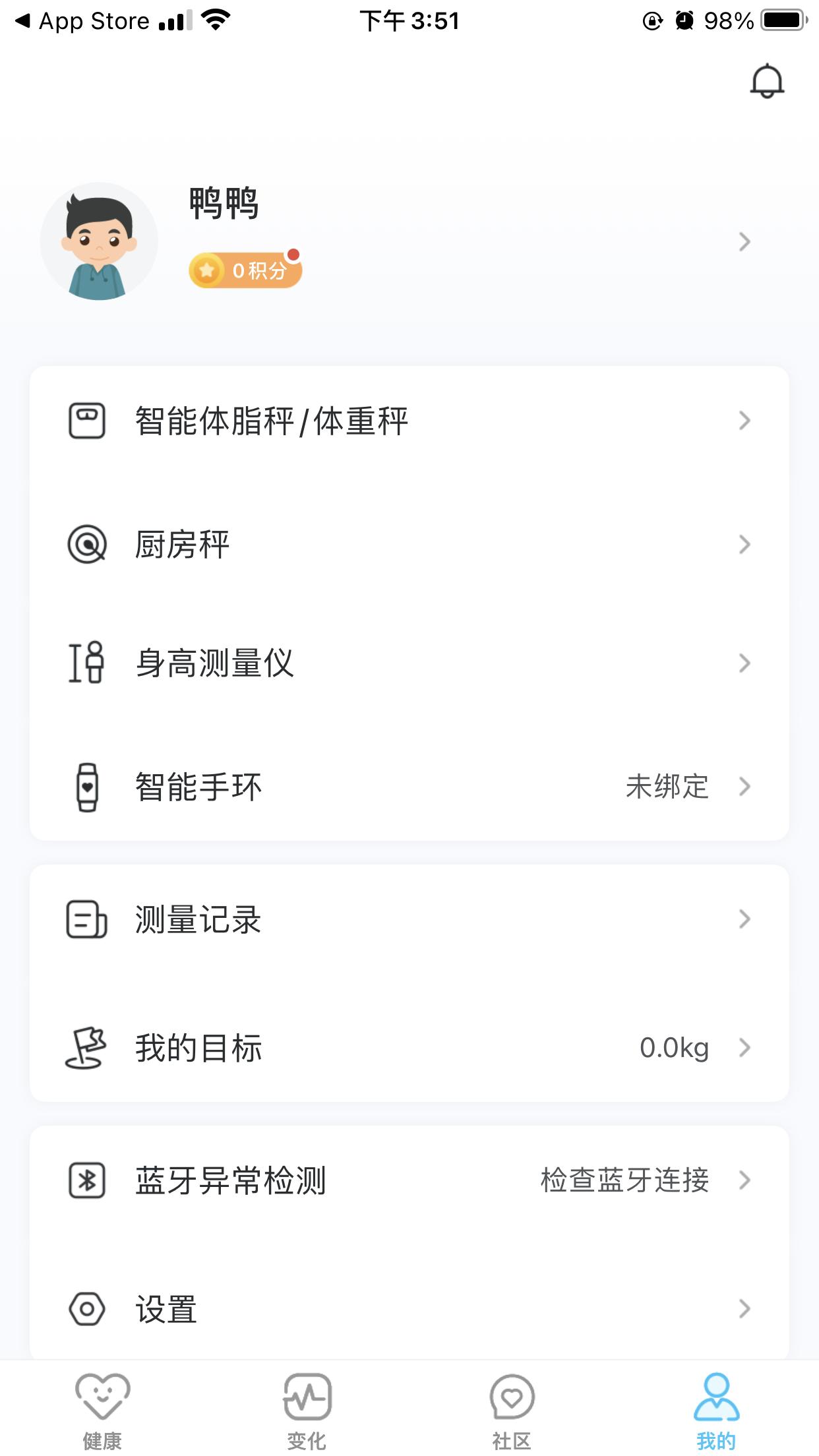Open the smart body fat scale (智能体脂秤) icon
Viewport: 819px width, 1456px height.
88,422
